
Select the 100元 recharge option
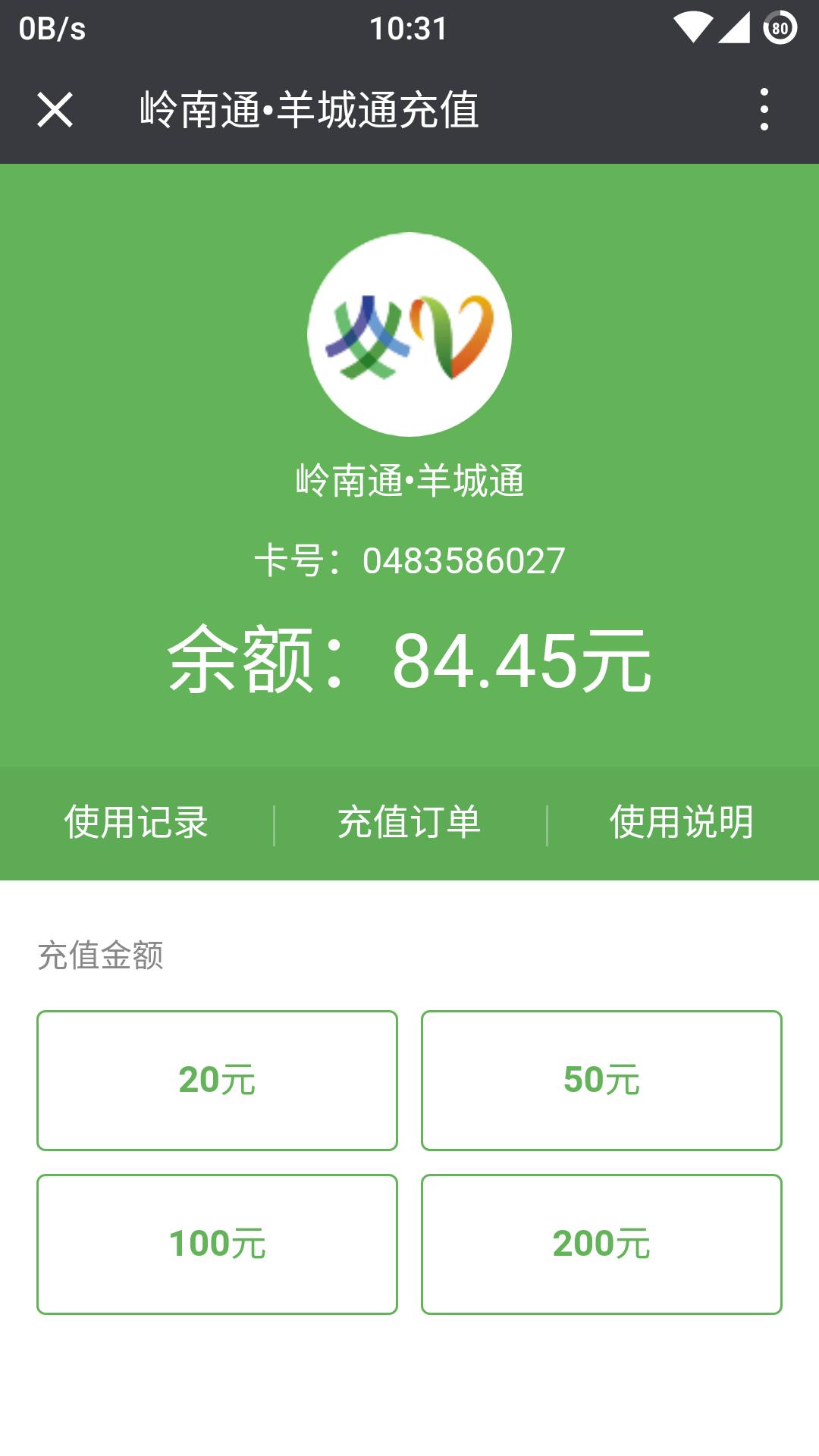[x=217, y=1242]
